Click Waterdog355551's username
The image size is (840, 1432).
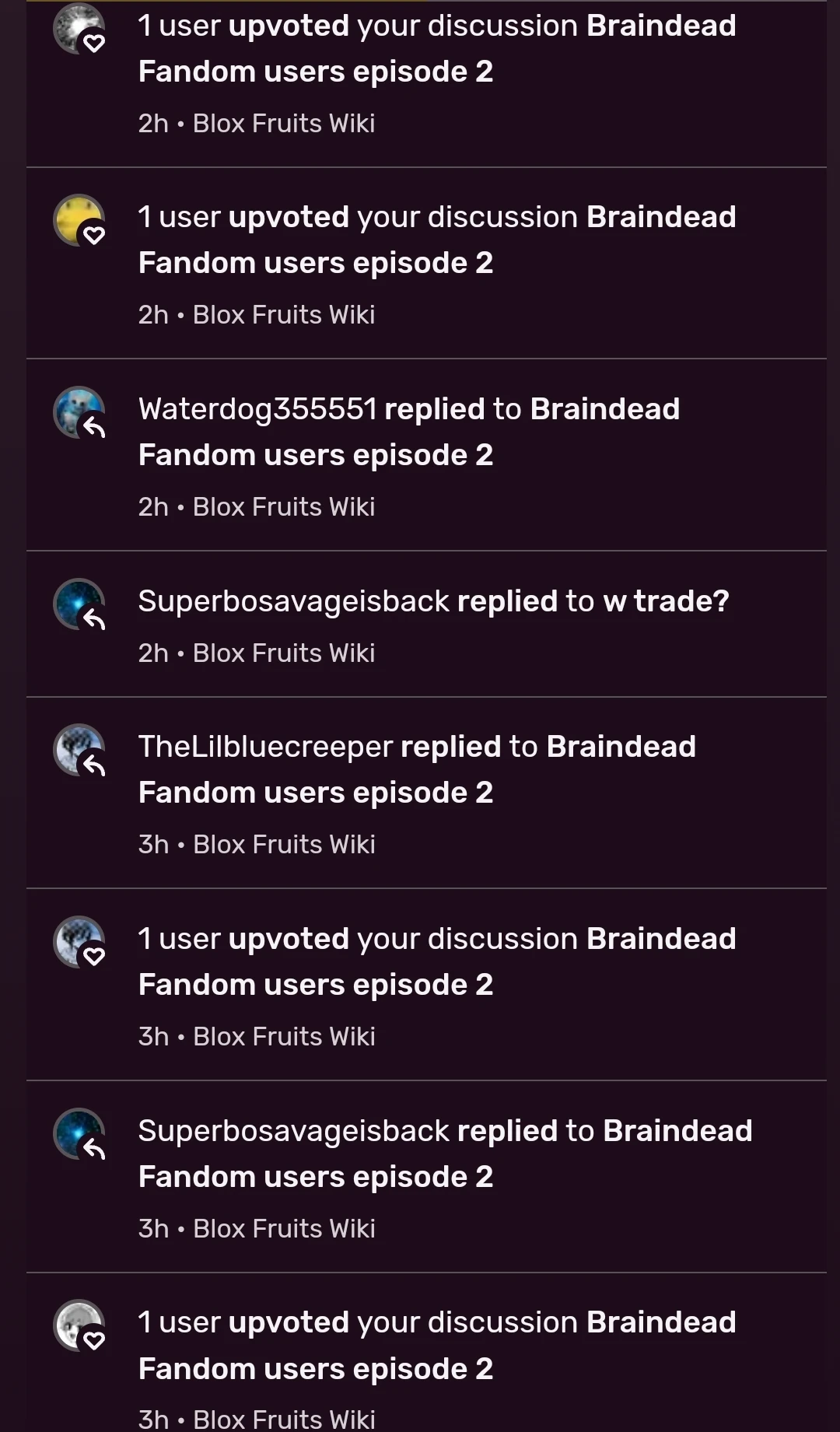pyautogui.click(x=257, y=408)
